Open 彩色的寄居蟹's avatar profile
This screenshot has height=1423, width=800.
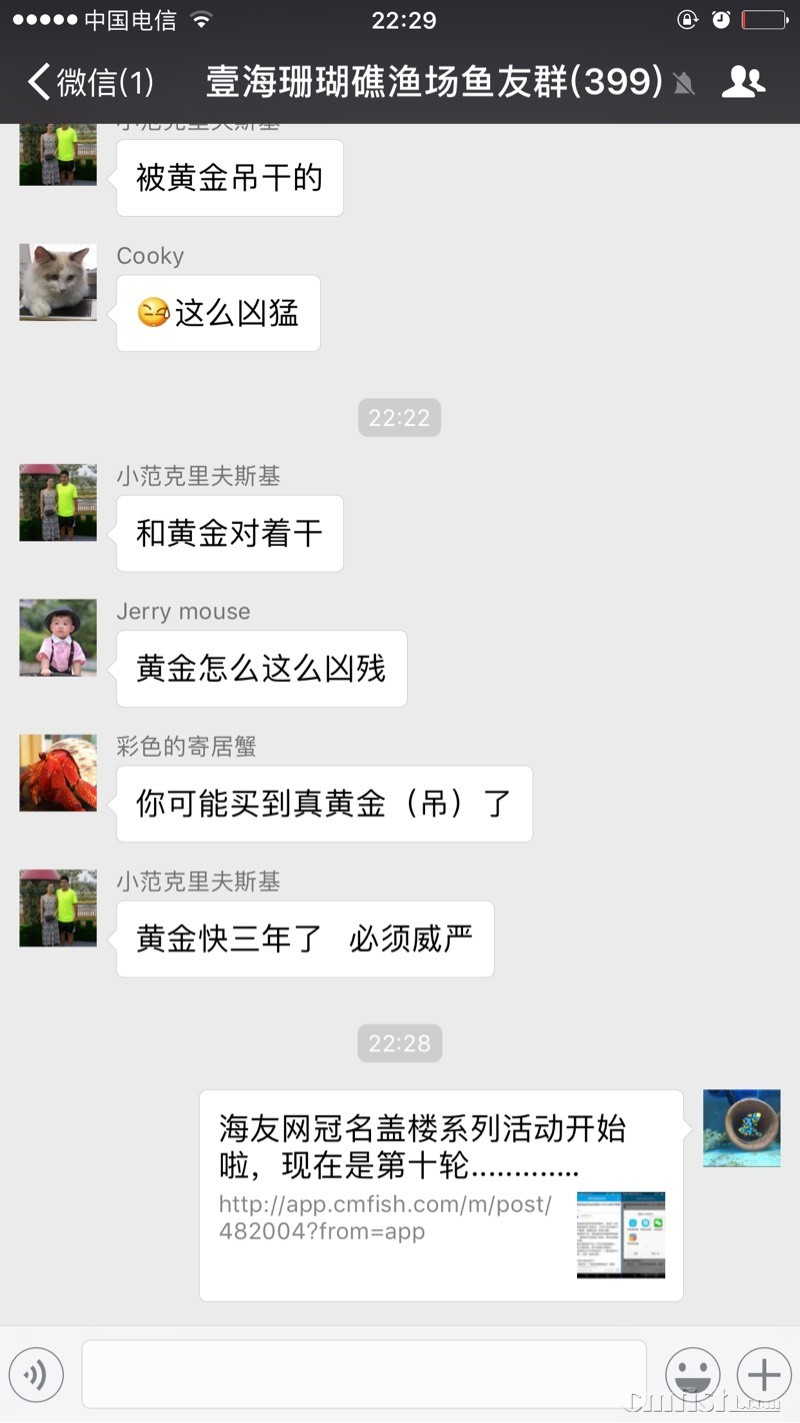point(58,773)
